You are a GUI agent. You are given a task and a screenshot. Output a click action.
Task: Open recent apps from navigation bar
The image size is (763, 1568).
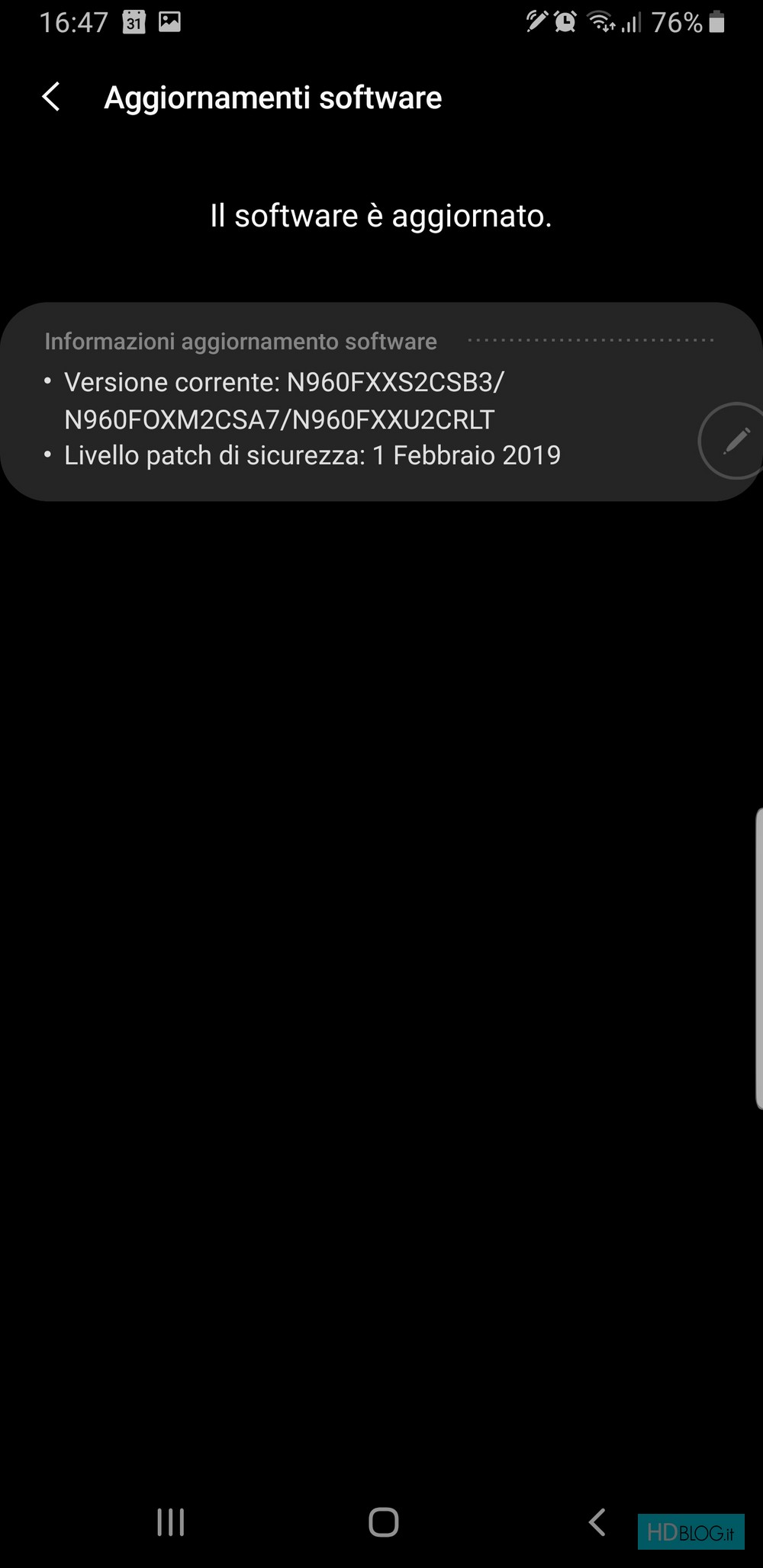click(170, 1522)
